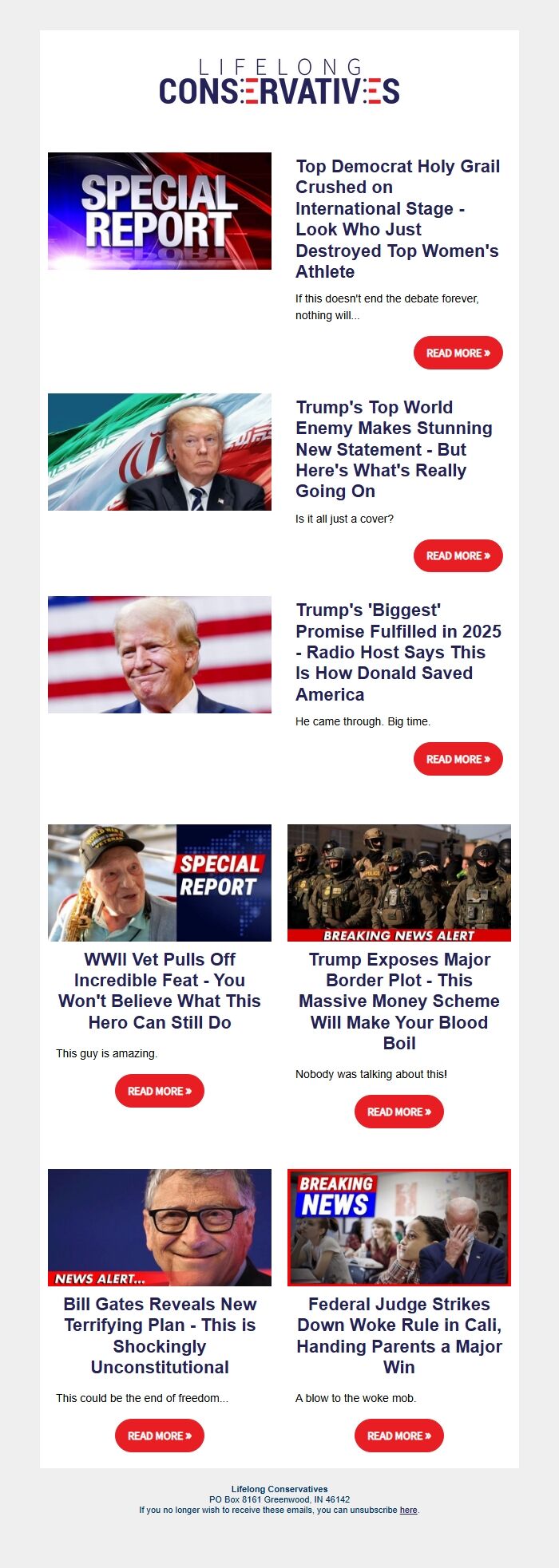The width and height of the screenshot is (559, 1568).
Task: Open Federal Judge Strikes Down Woke Rule headline
Action: pos(398,1335)
